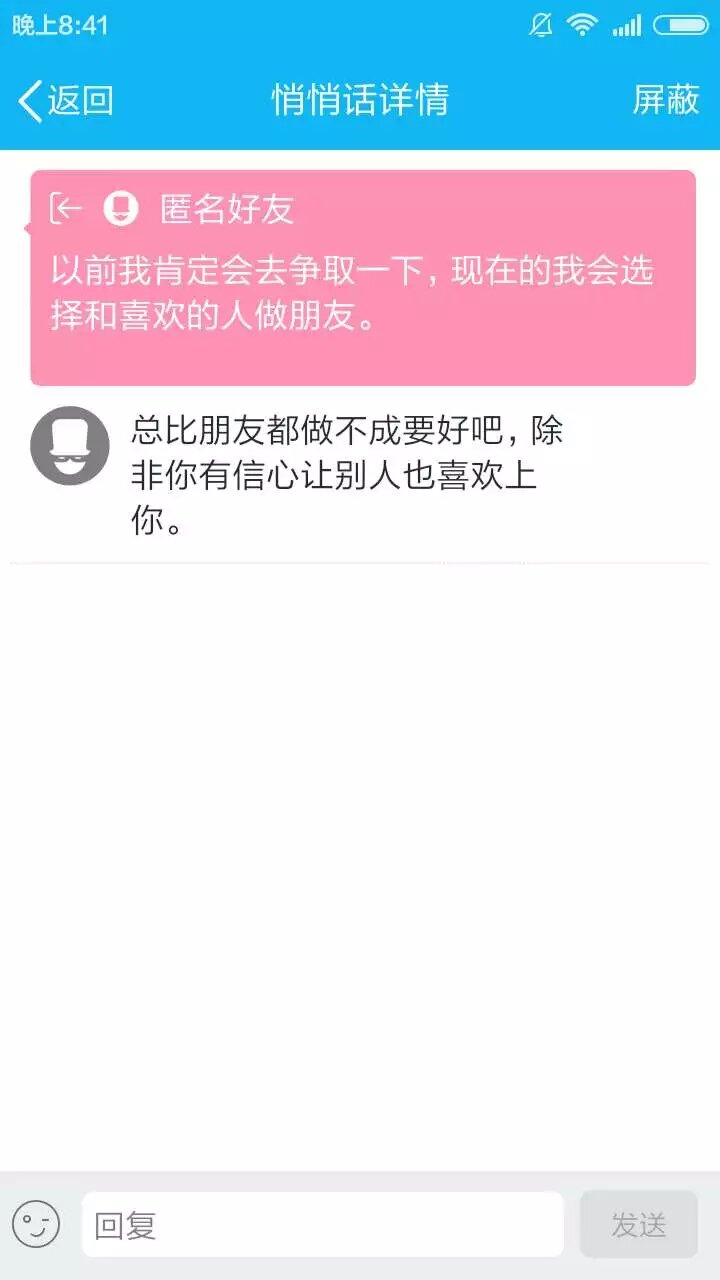Tap the 发送 send button
The image size is (720, 1280).
click(638, 1224)
